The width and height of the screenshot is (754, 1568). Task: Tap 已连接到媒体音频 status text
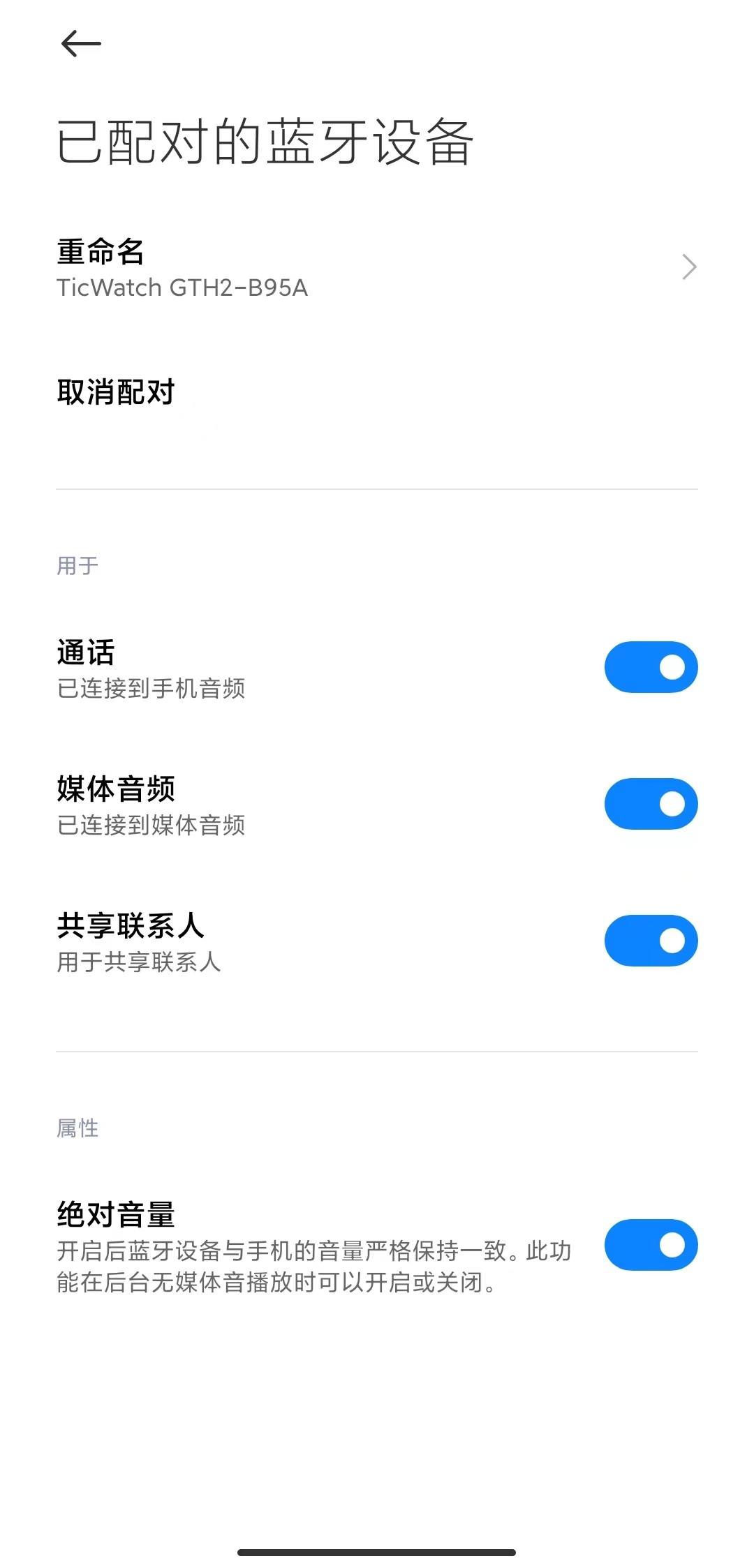coord(151,826)
